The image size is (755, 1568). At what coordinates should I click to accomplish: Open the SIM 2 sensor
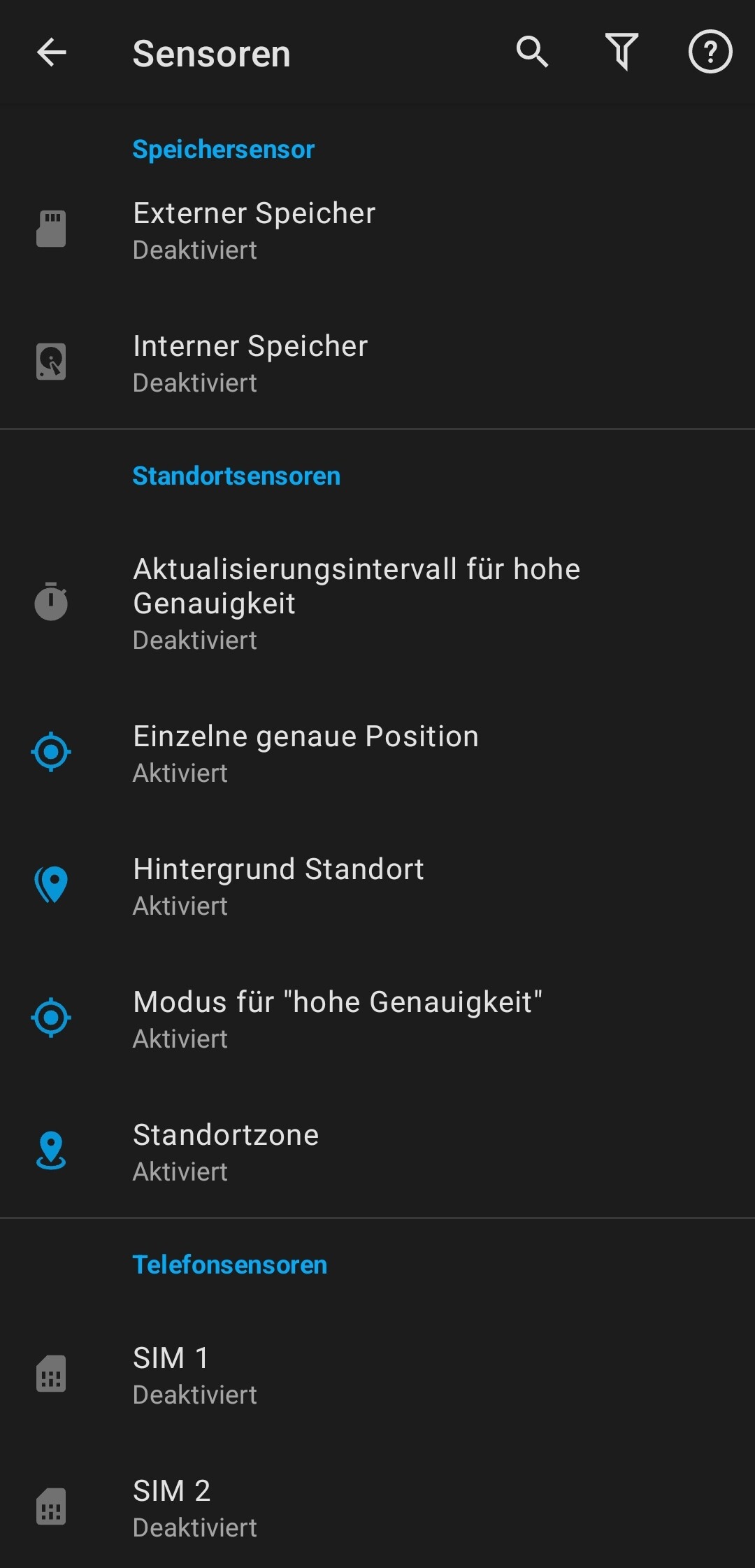[x=377, y=1507]
